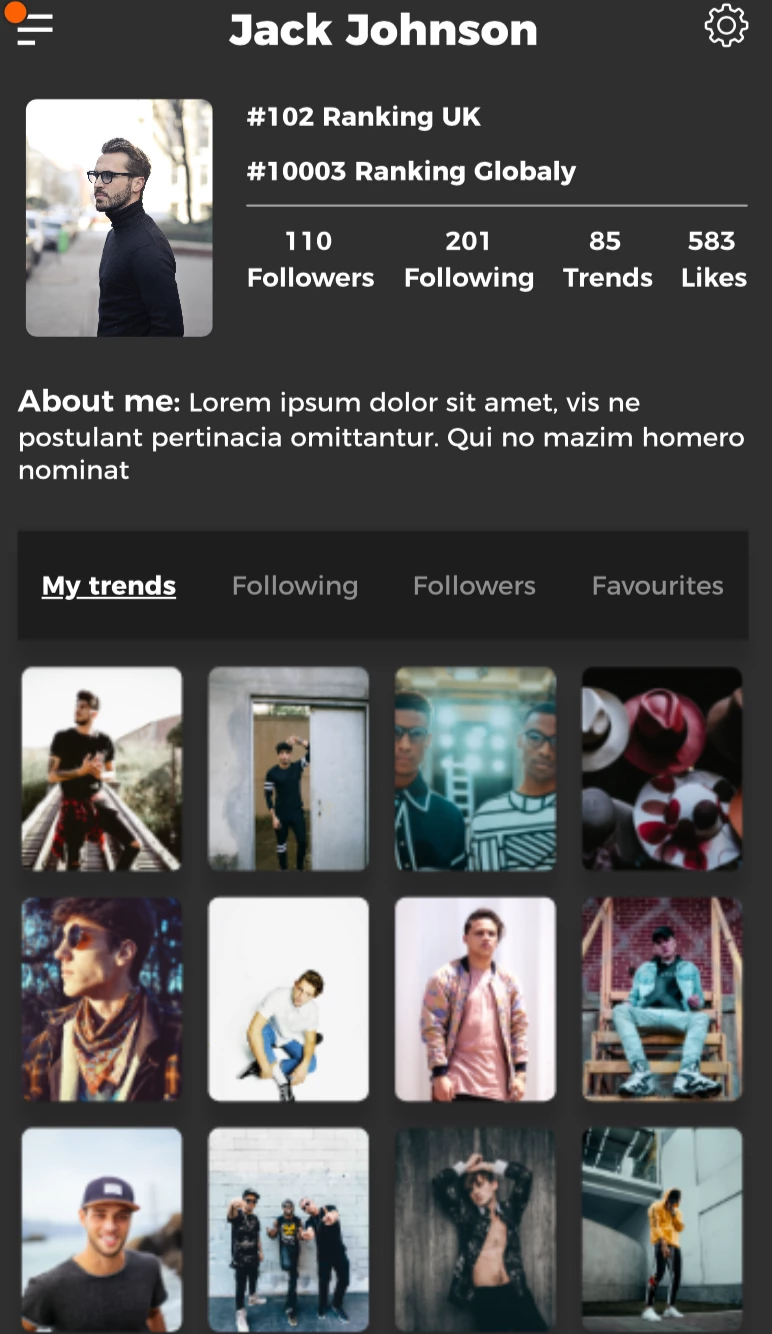Tap Jack Johnson's profile photo

(119, 218)
